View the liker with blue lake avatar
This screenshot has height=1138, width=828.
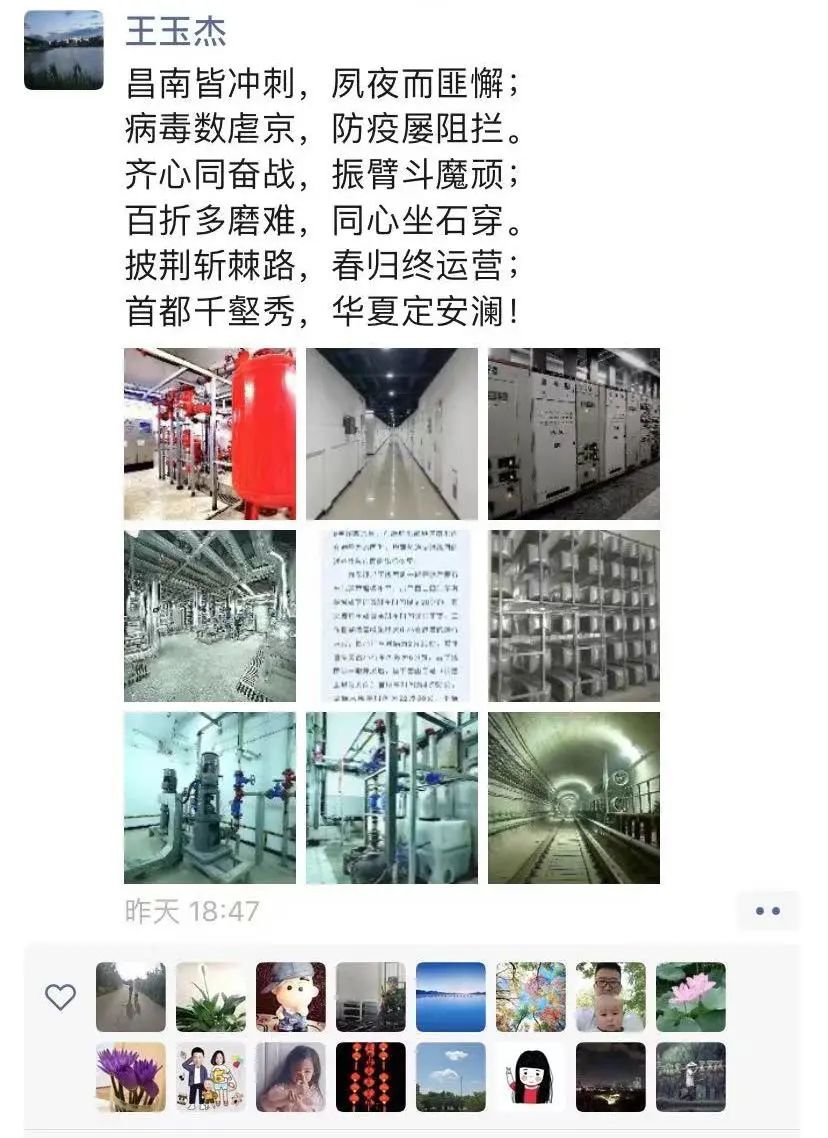451,997
